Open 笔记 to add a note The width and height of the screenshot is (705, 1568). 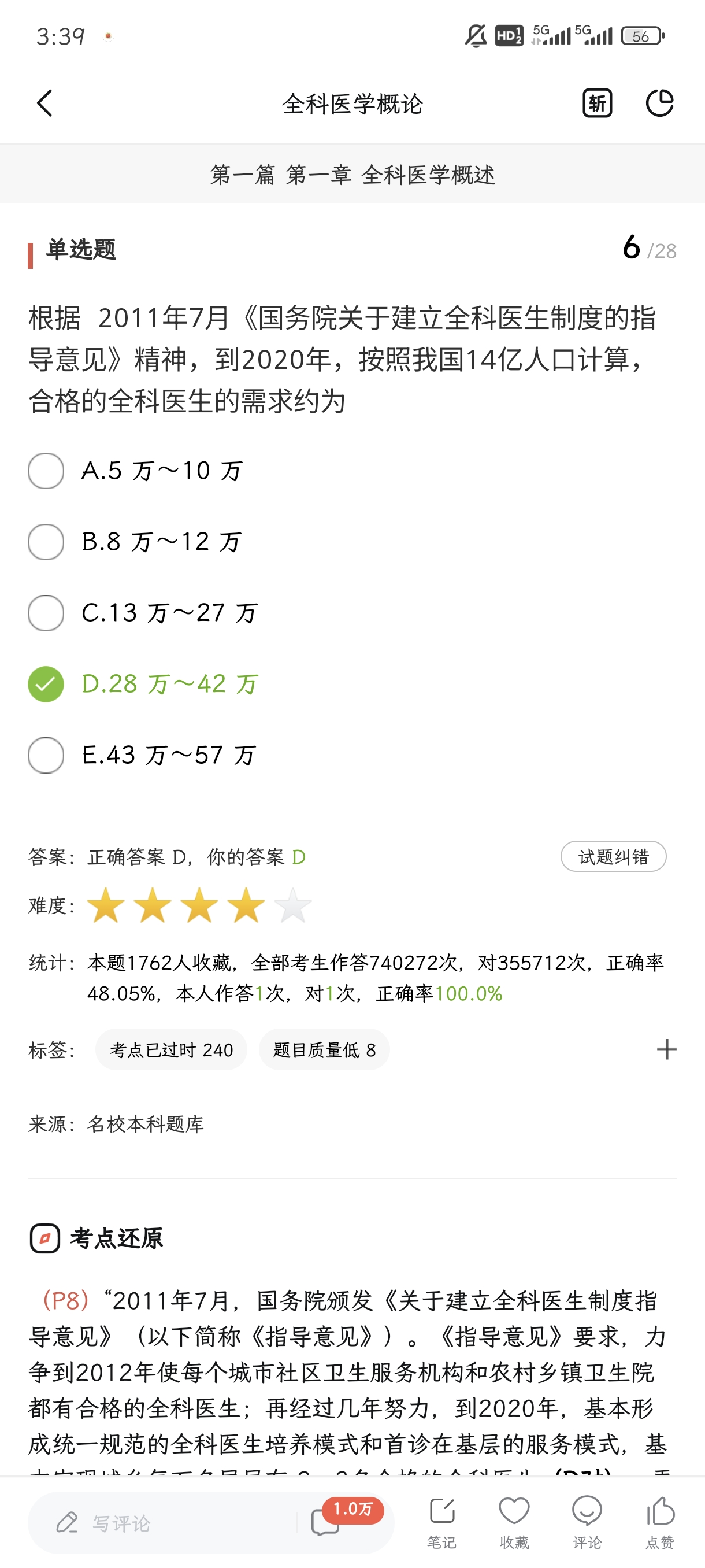(441, 1522)
